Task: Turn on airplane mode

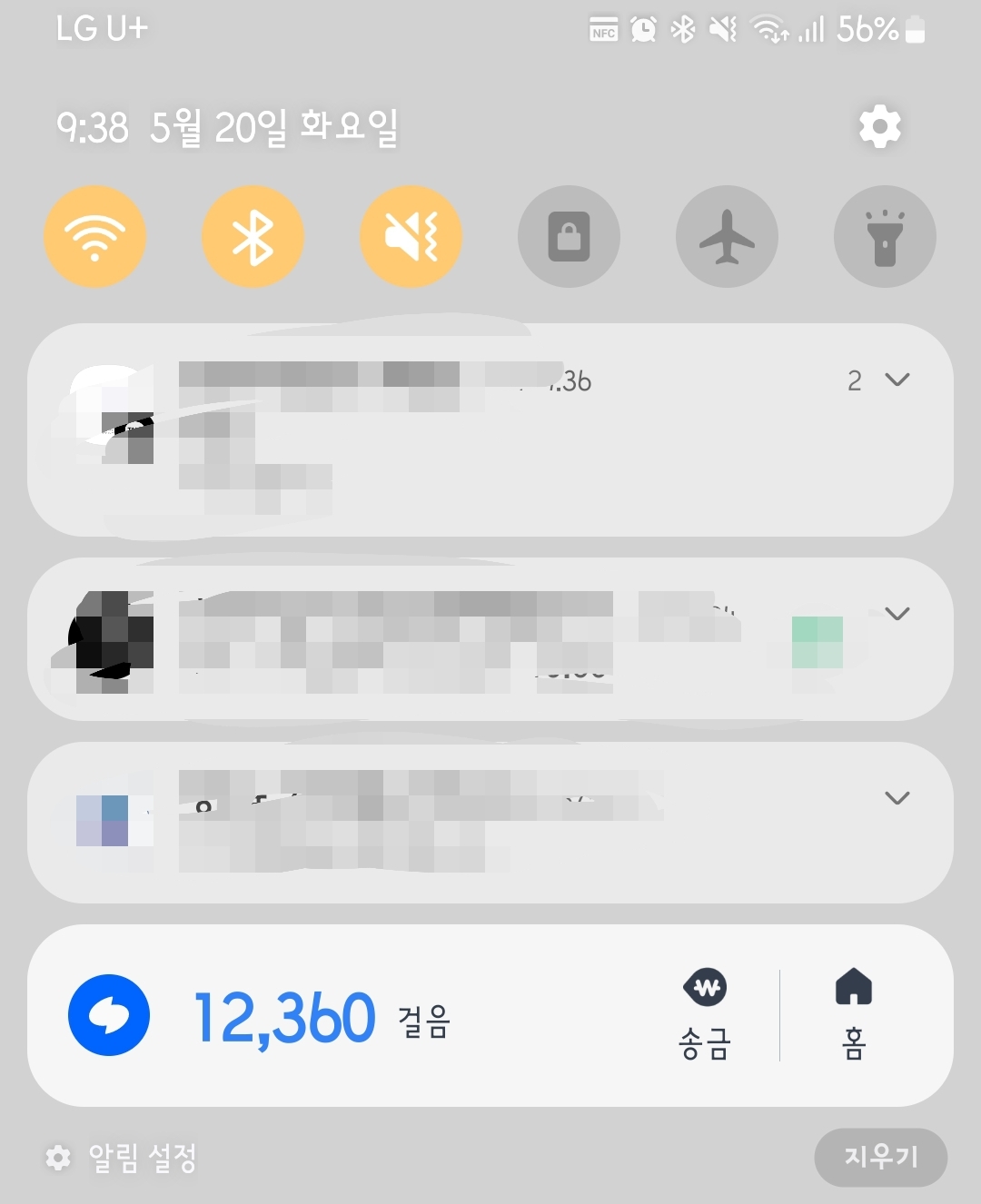Action: 727,237
